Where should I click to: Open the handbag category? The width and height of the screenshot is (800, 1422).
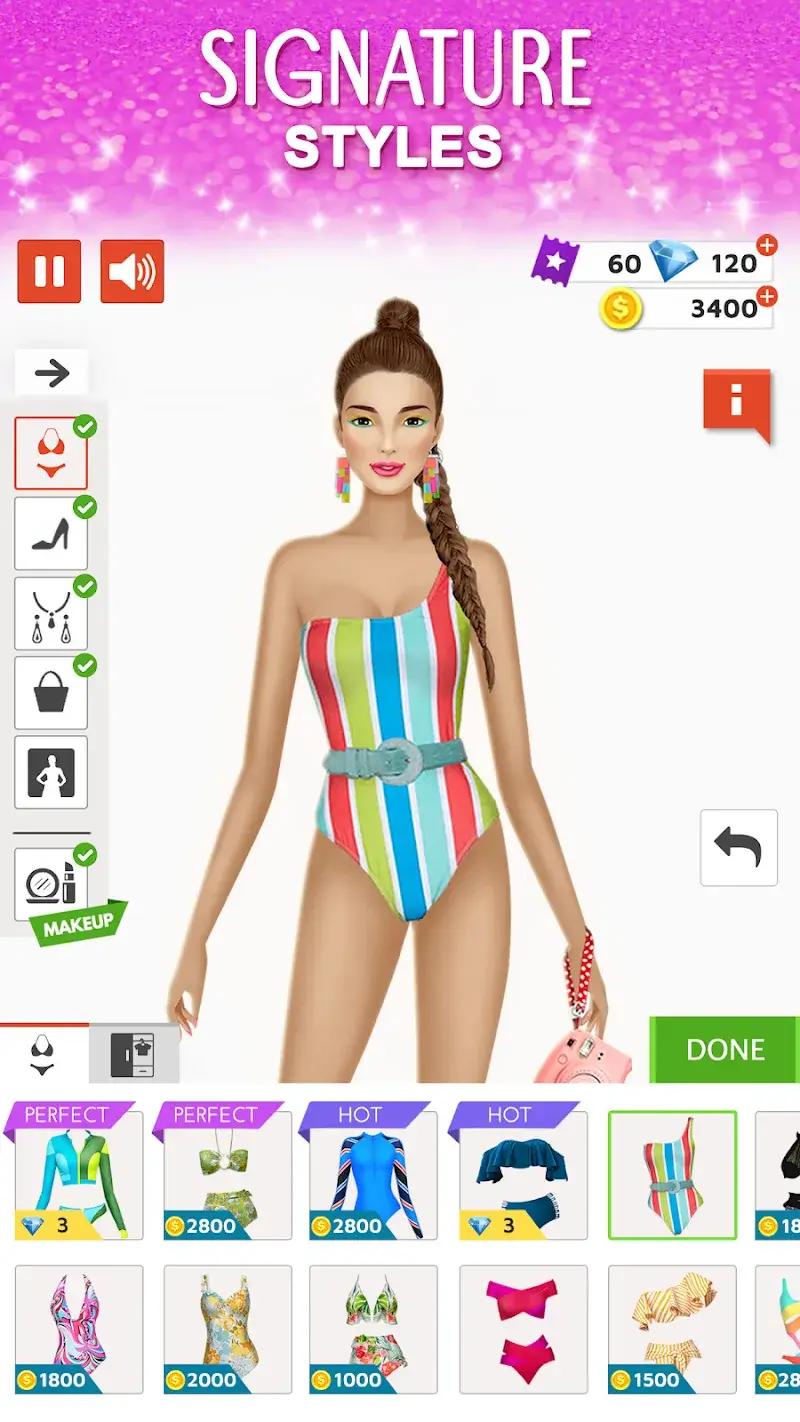pyautogui.click(x=51, y=693)
